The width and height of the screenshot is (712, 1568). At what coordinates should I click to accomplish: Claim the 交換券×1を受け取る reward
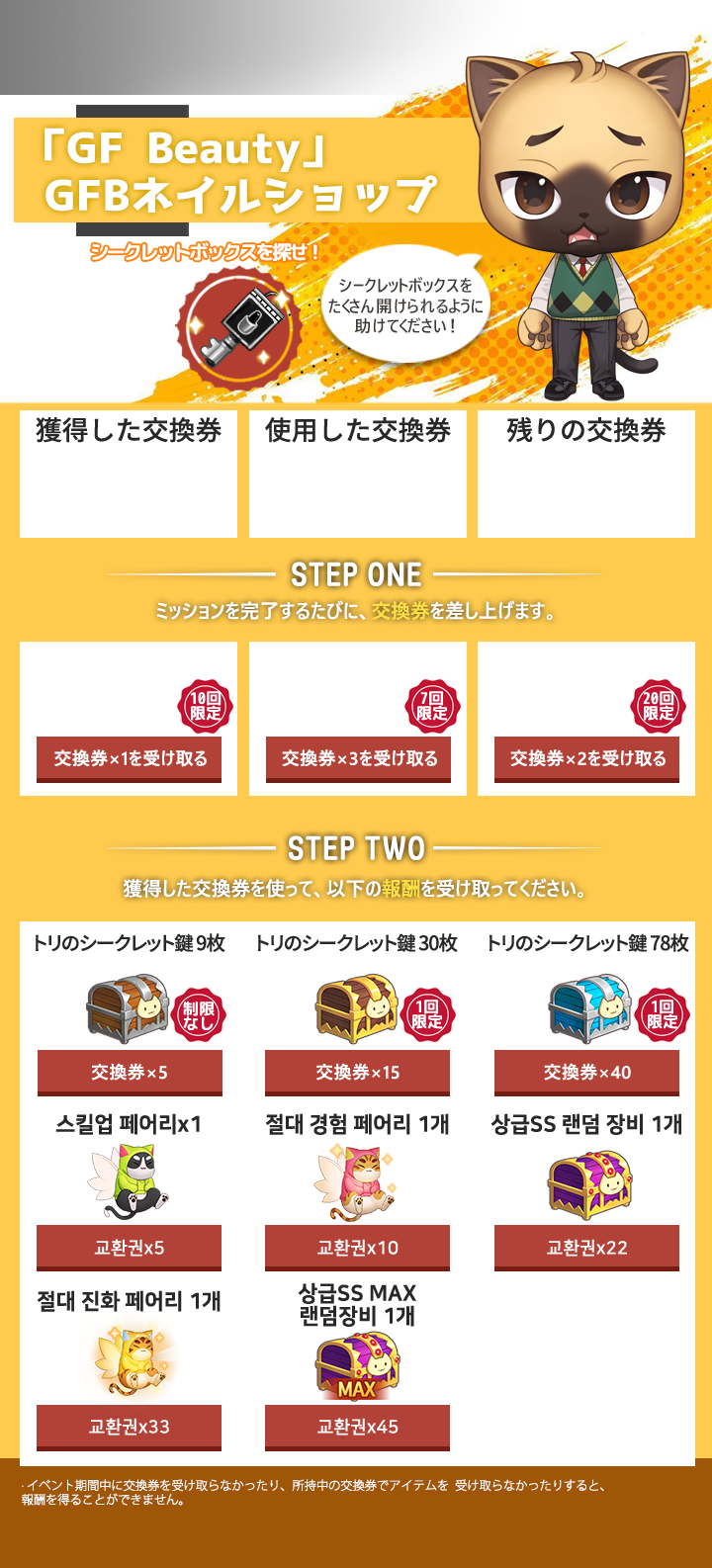coord(129,759)
